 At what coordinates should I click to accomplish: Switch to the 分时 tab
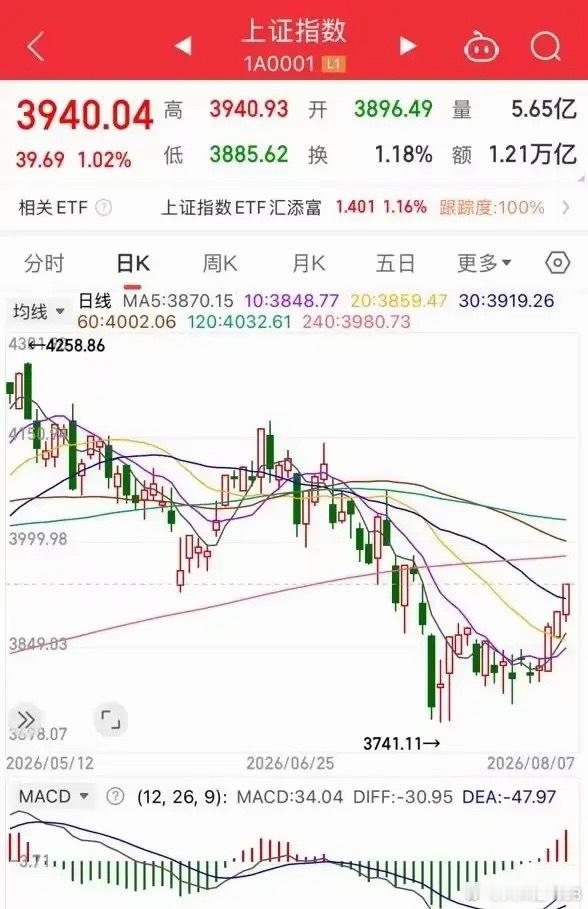coord(44,264)
